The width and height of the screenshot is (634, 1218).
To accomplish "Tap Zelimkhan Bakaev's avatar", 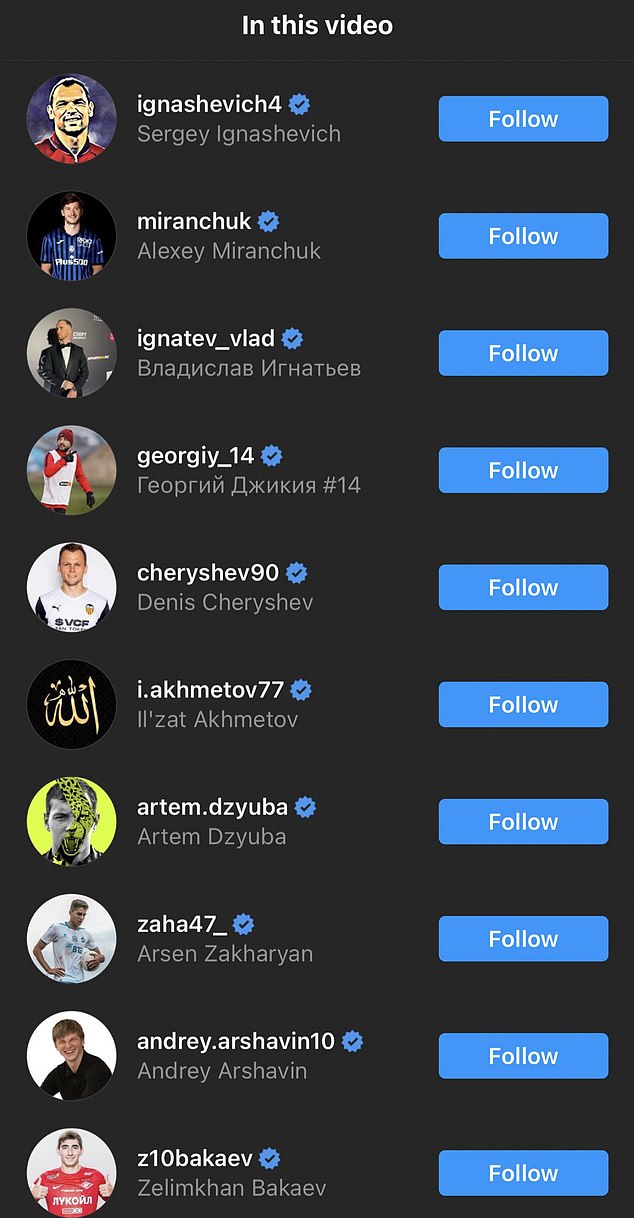I will (x=71, y=1172).
